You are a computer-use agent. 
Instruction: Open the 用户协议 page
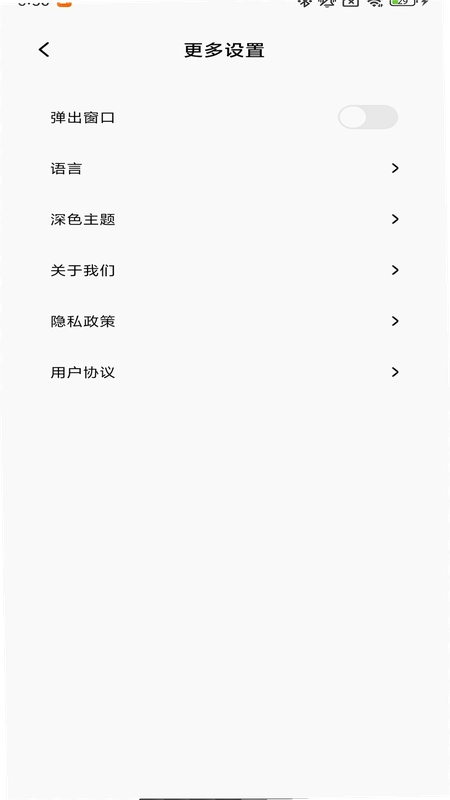point(224,372)
